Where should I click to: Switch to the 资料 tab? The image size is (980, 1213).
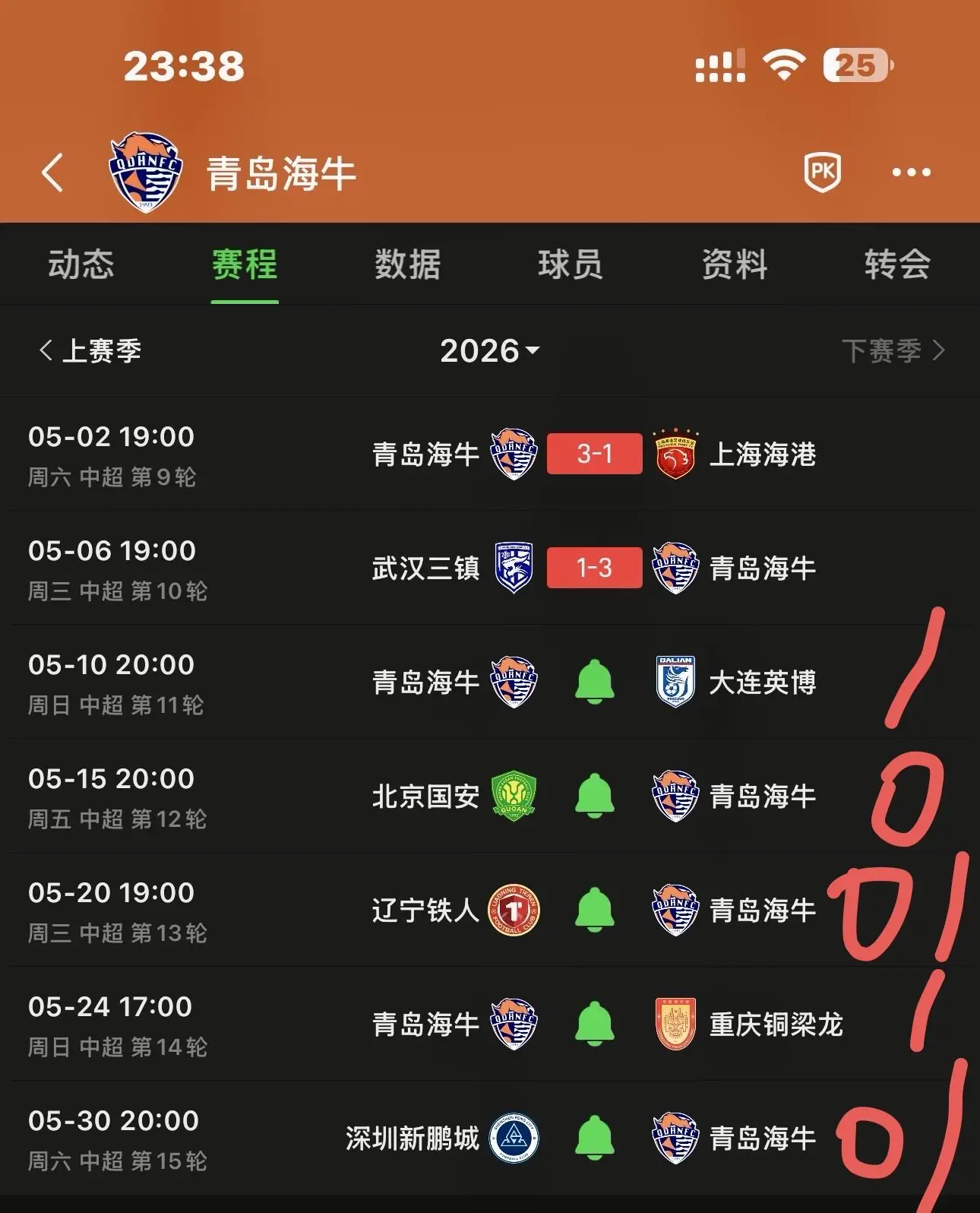(x=735, y=264)
